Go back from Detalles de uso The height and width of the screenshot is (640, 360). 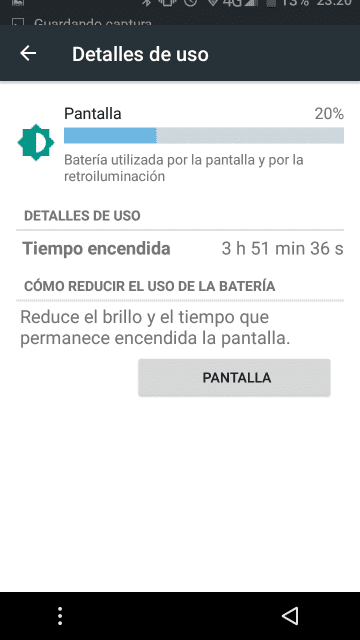[28, 53]
